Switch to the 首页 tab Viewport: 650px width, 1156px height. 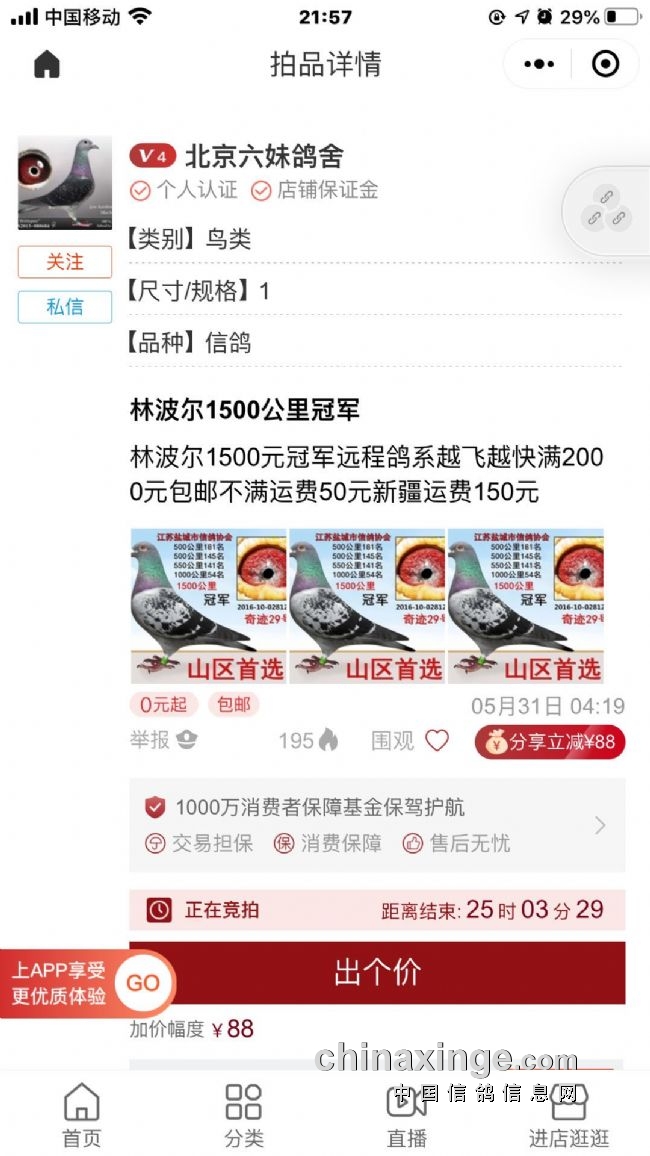(82, 1115)
